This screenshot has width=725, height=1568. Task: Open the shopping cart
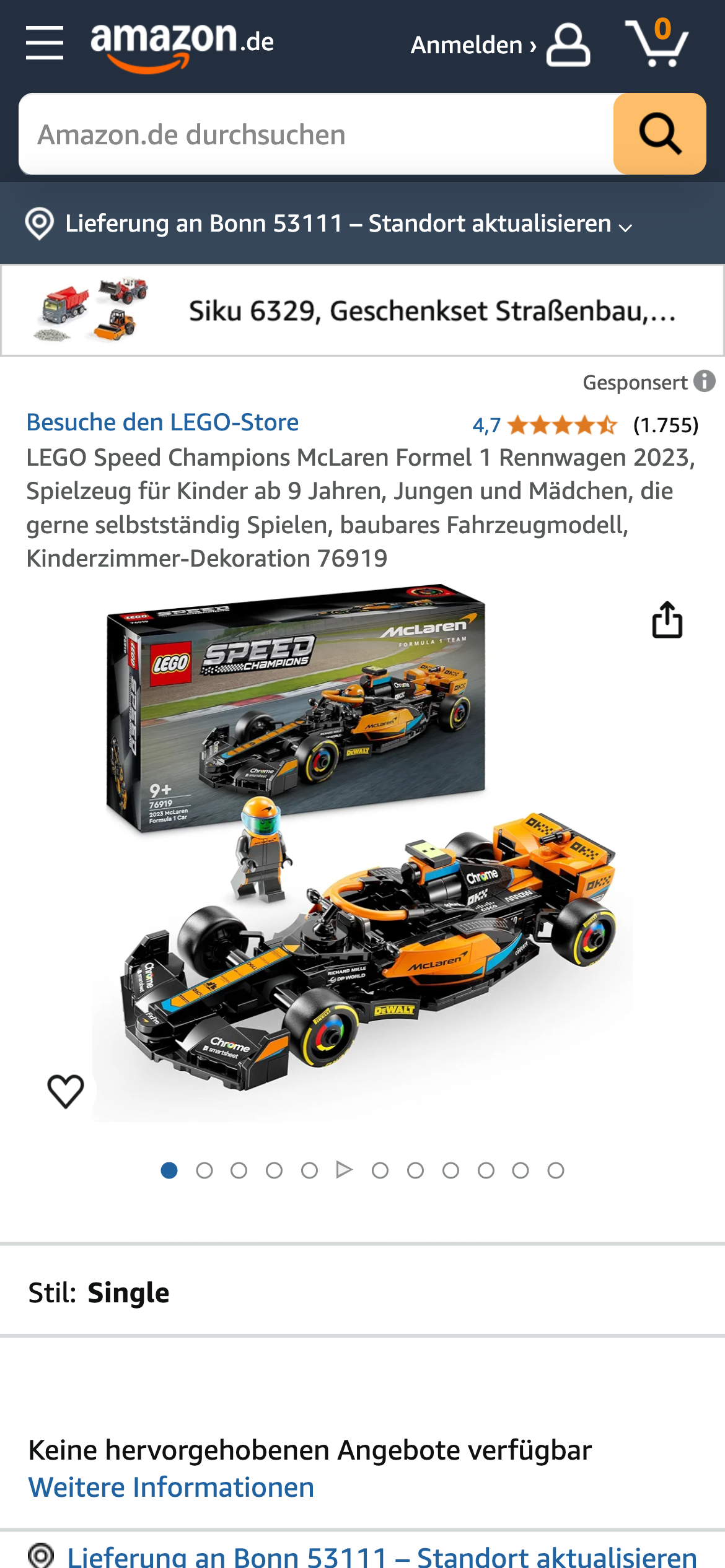pyautogui.click(x=657, y=43)
